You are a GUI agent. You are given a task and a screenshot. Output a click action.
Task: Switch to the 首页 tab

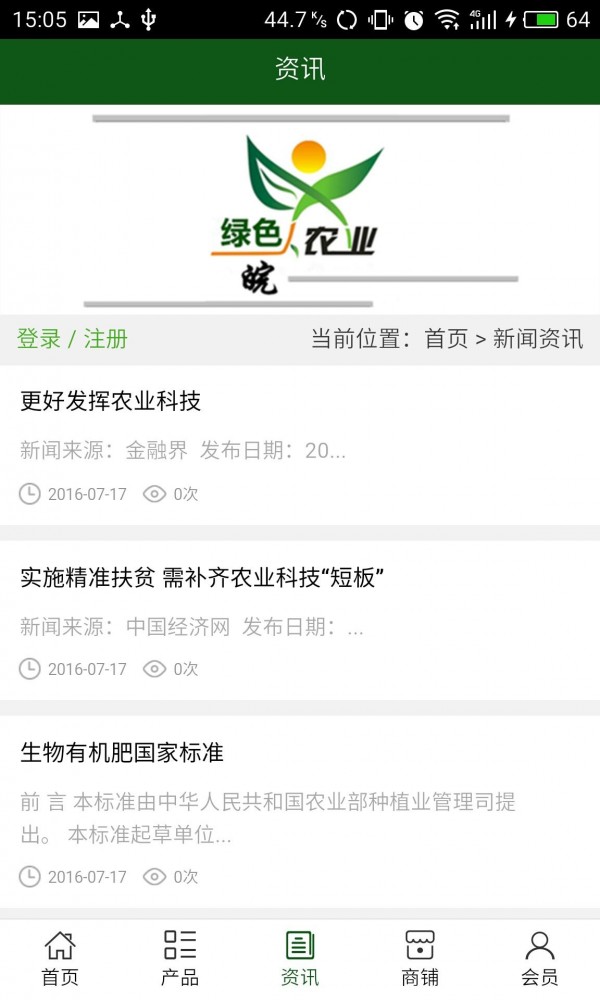pos(60,958)
